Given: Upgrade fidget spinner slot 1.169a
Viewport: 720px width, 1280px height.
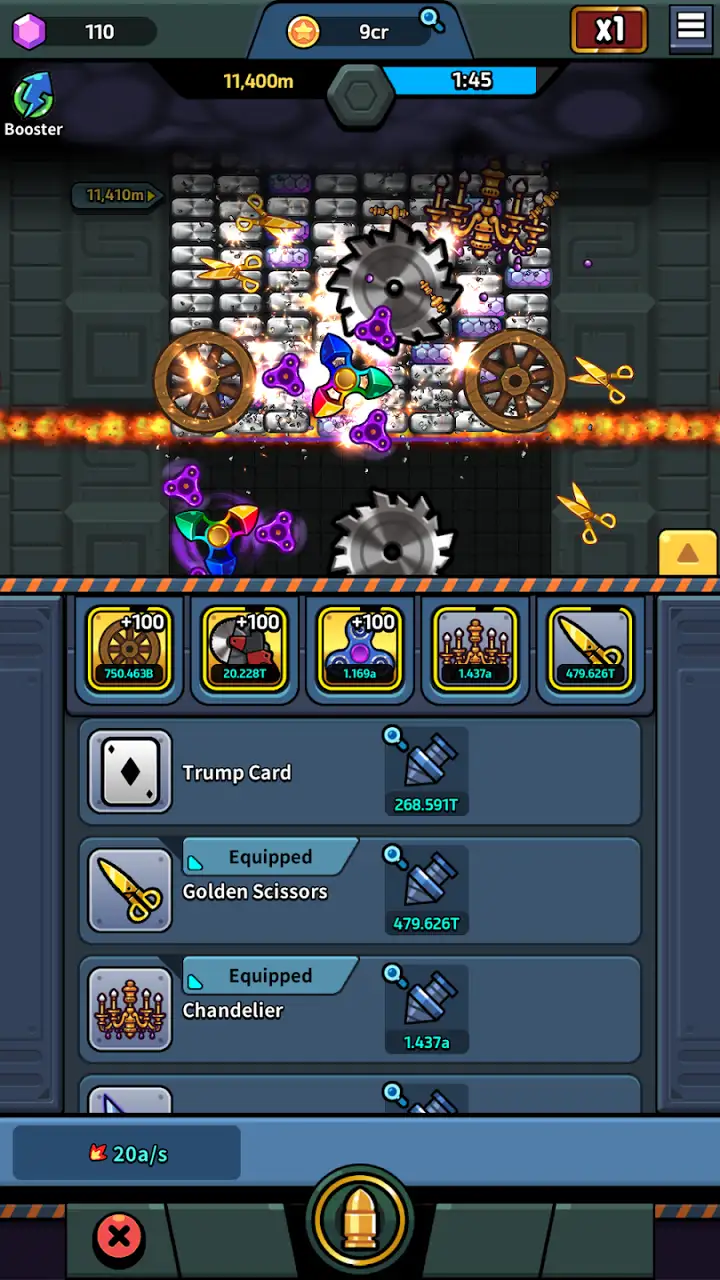Looking at the screenshot, I should (x=360, y=650).
